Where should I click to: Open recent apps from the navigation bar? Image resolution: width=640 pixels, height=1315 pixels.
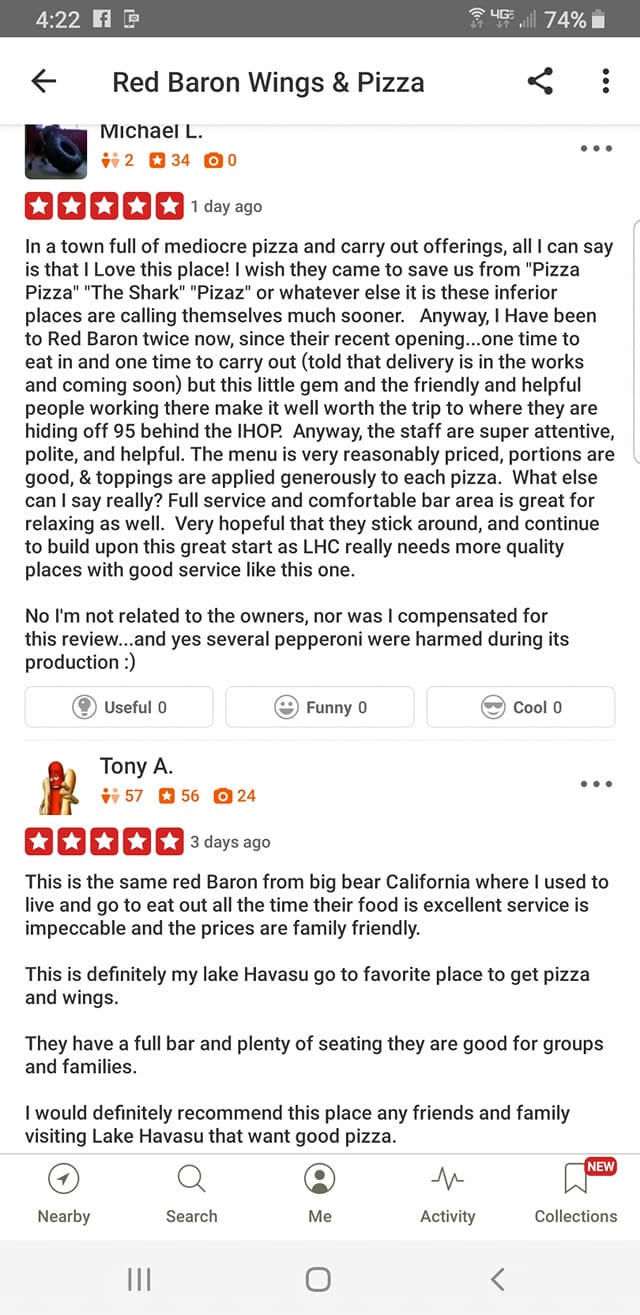(139, 1278)
